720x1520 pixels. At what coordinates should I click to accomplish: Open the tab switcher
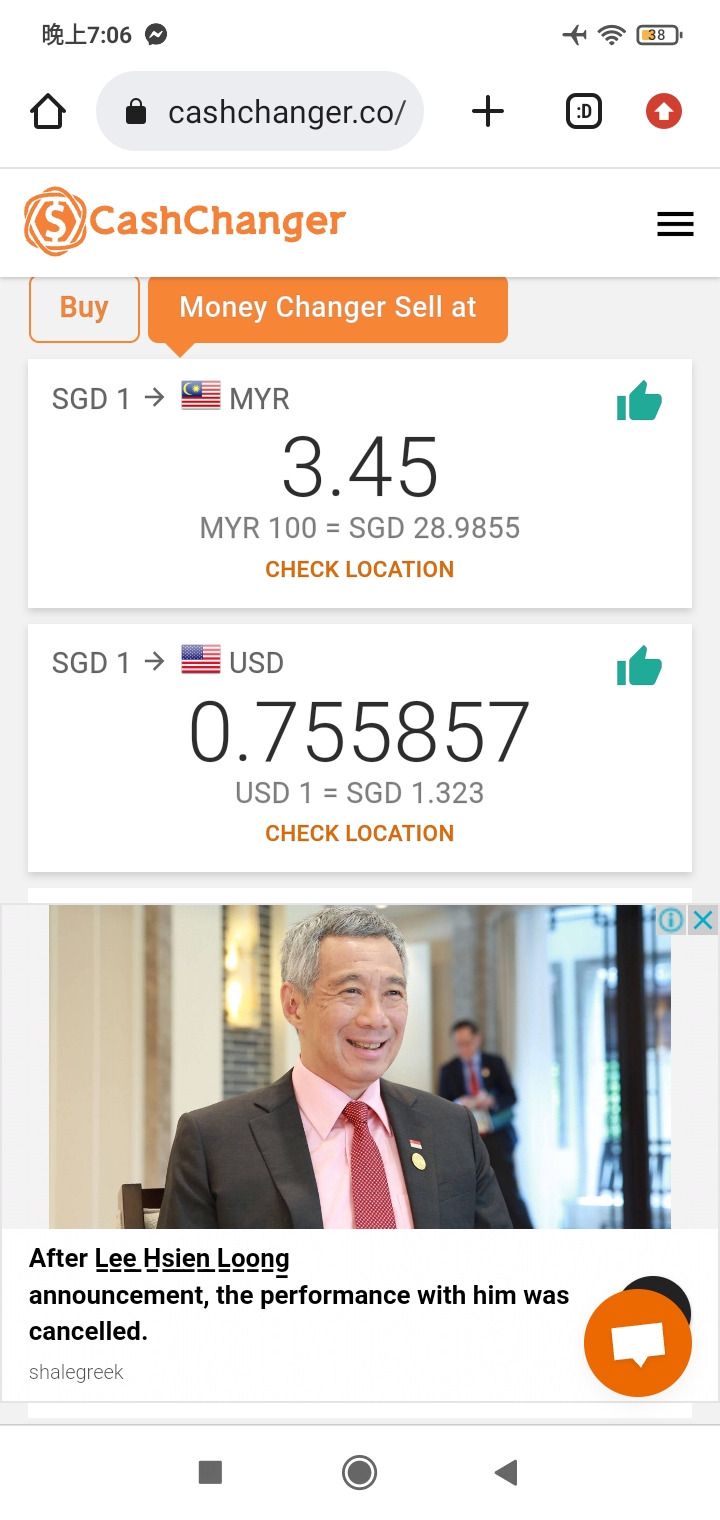pyautogui.click(x=584, y=112)
